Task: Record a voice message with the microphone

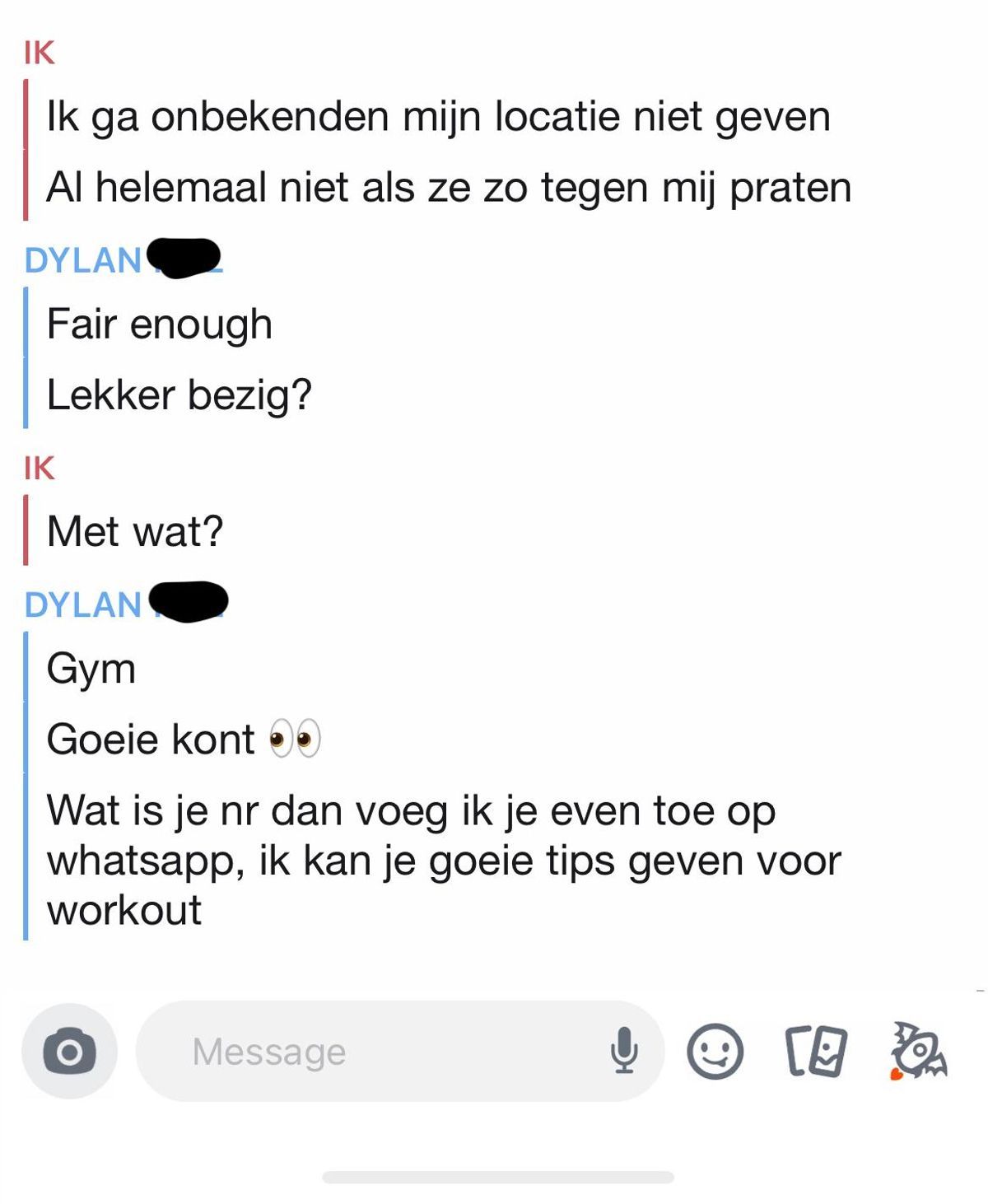Action: [x=624, y=1051]
